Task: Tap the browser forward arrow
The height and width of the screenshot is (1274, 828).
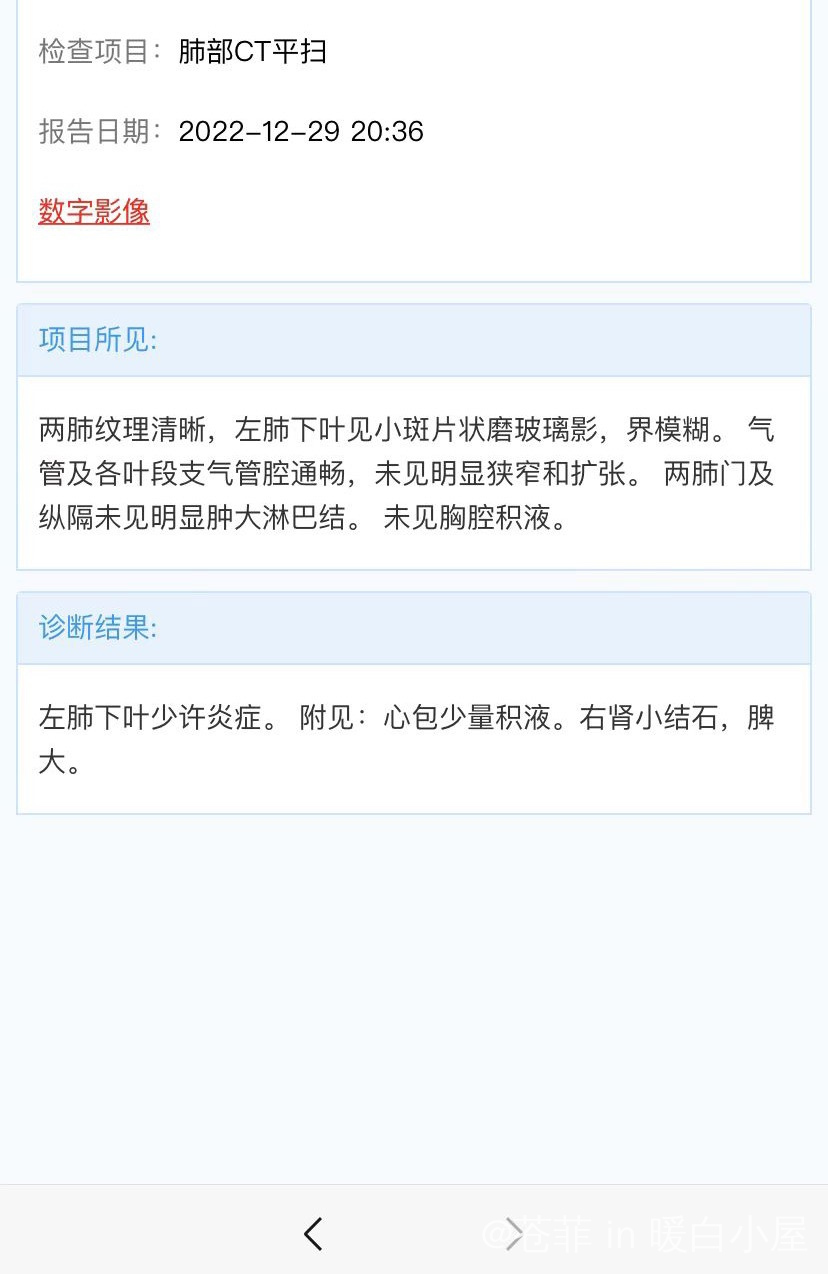Action: [x=514, y=1234]
